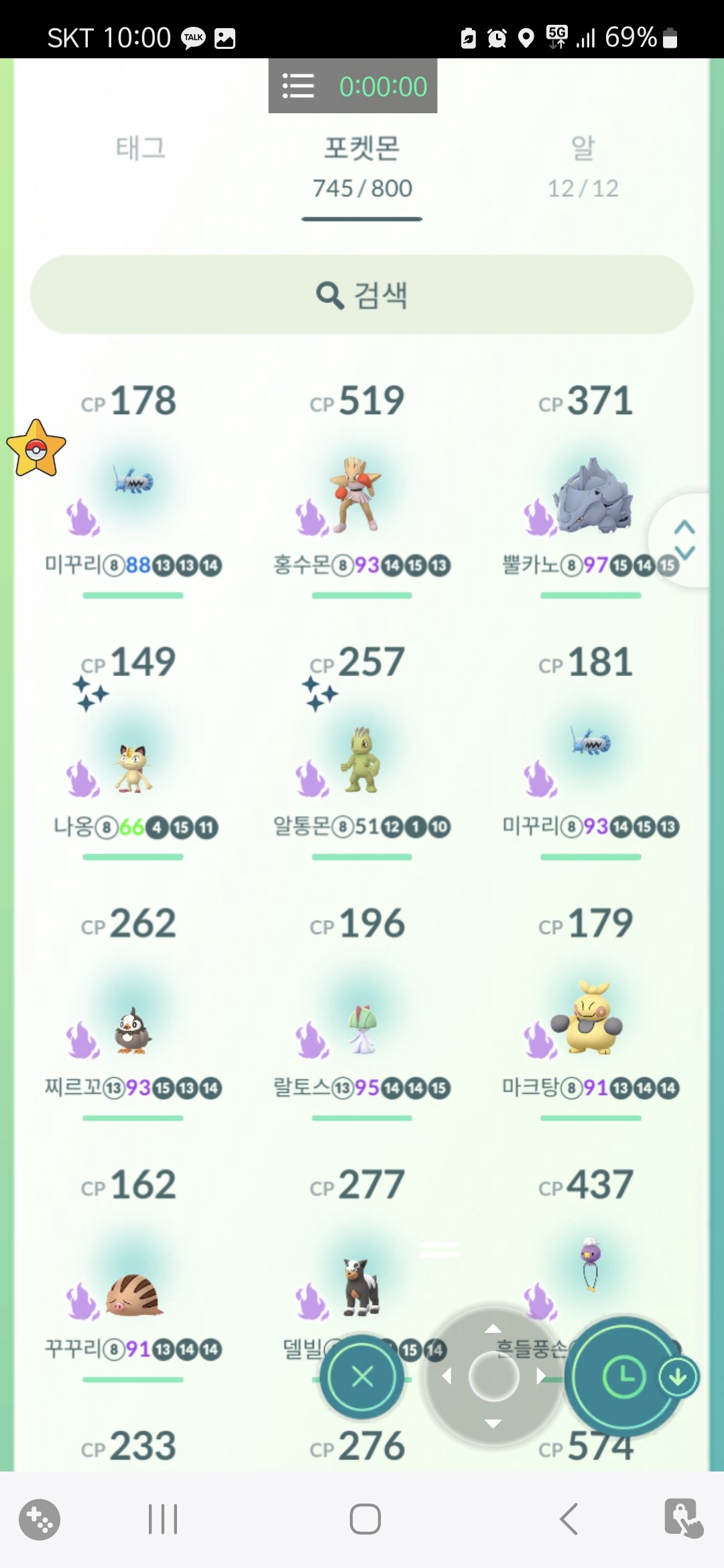The image size is (724, 1568).
Task: Switch to the 태그 tab
Action: pos(140,148)
